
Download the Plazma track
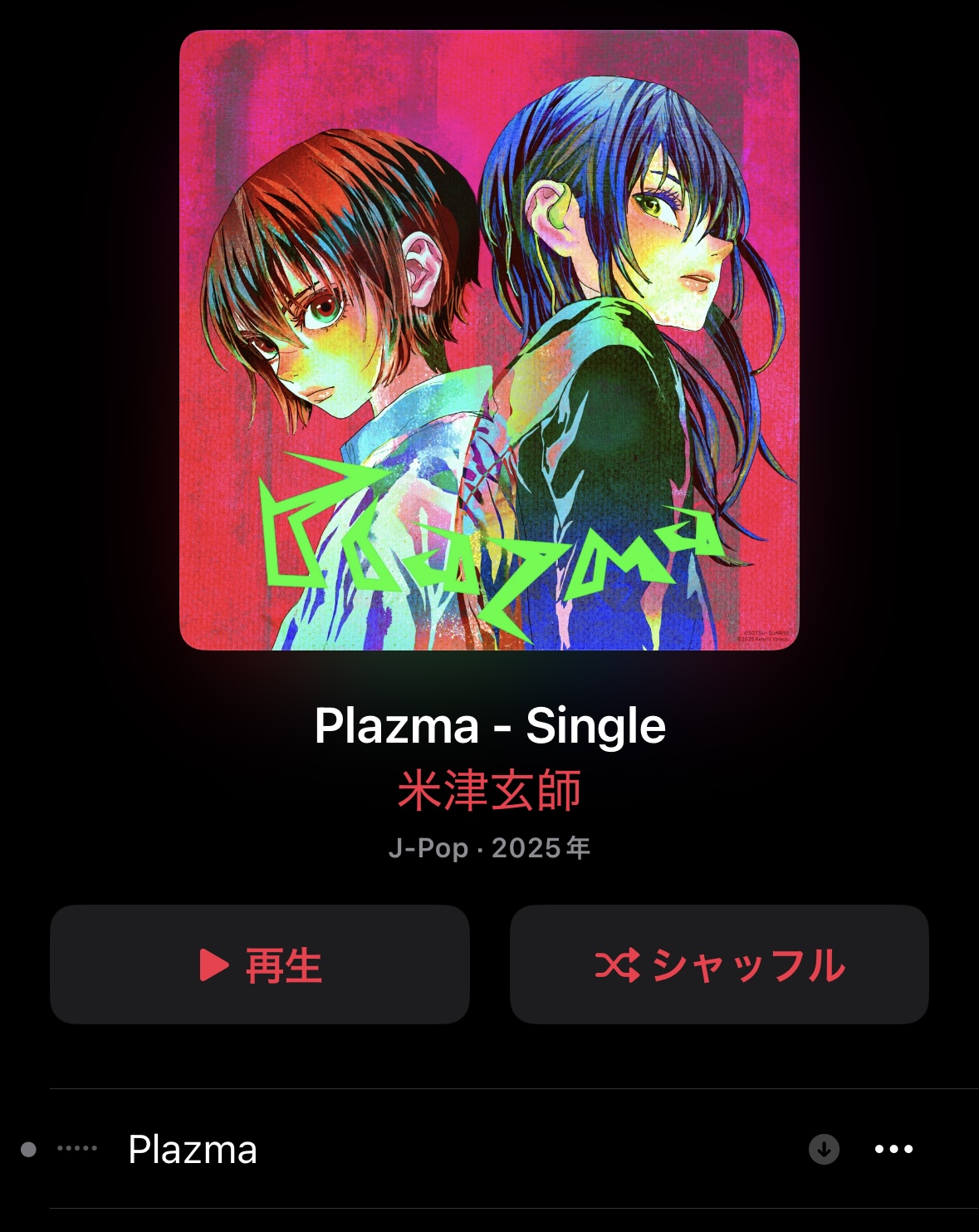pyautogui.click(x=824, y=1150)
